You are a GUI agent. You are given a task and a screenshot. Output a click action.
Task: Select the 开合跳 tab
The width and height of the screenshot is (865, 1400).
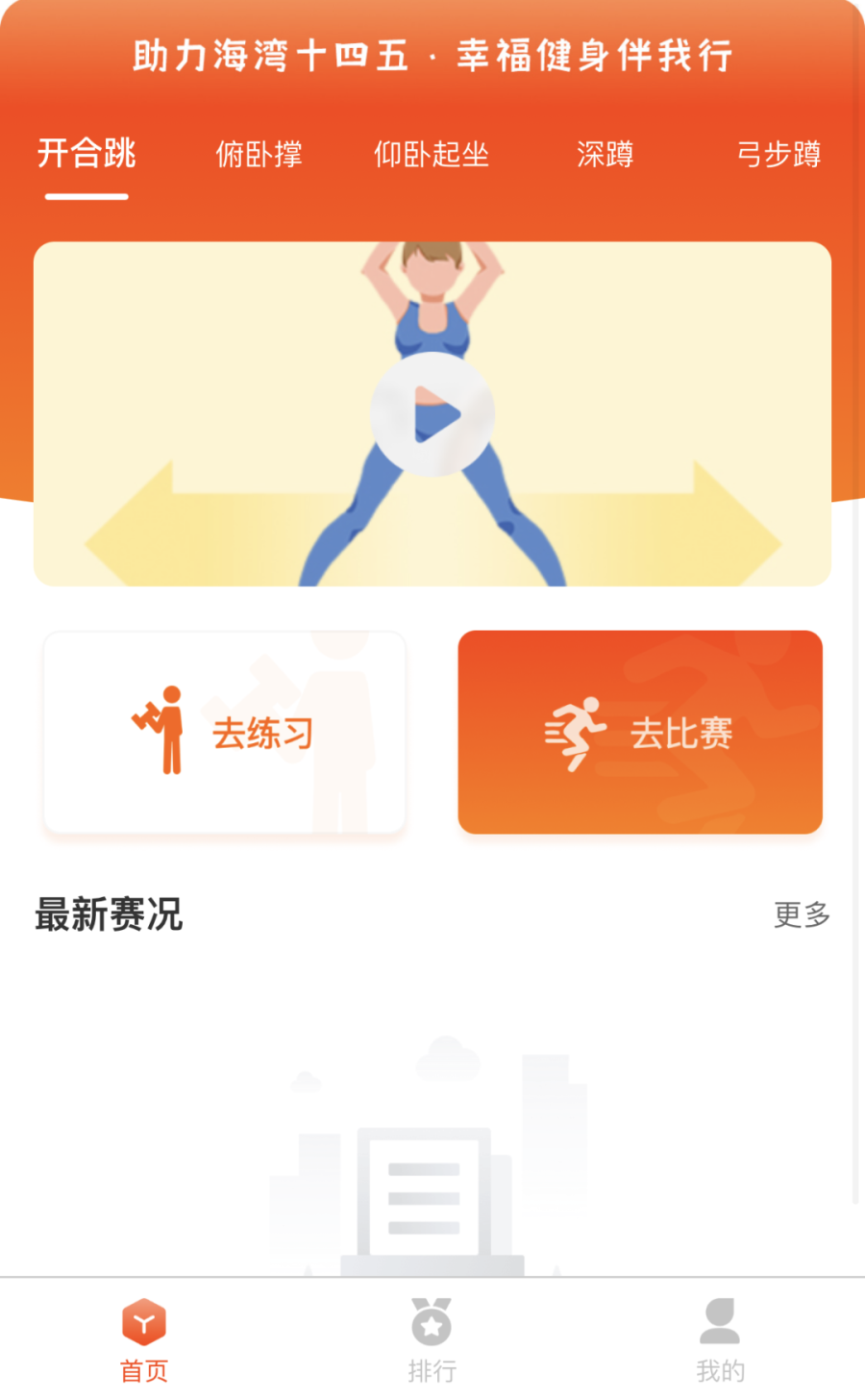coord(86,154)
